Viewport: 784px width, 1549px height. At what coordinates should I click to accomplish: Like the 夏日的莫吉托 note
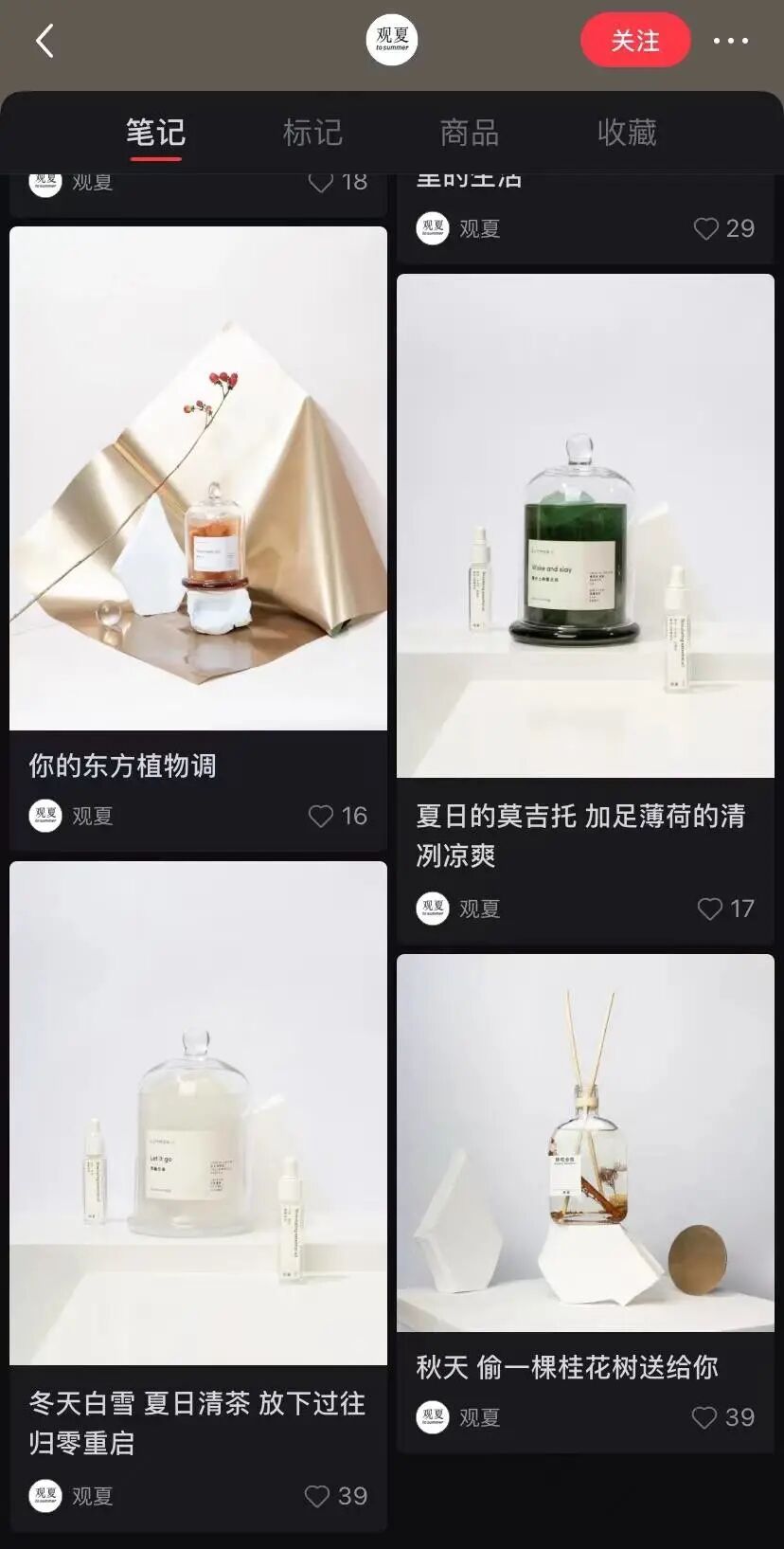710,909
